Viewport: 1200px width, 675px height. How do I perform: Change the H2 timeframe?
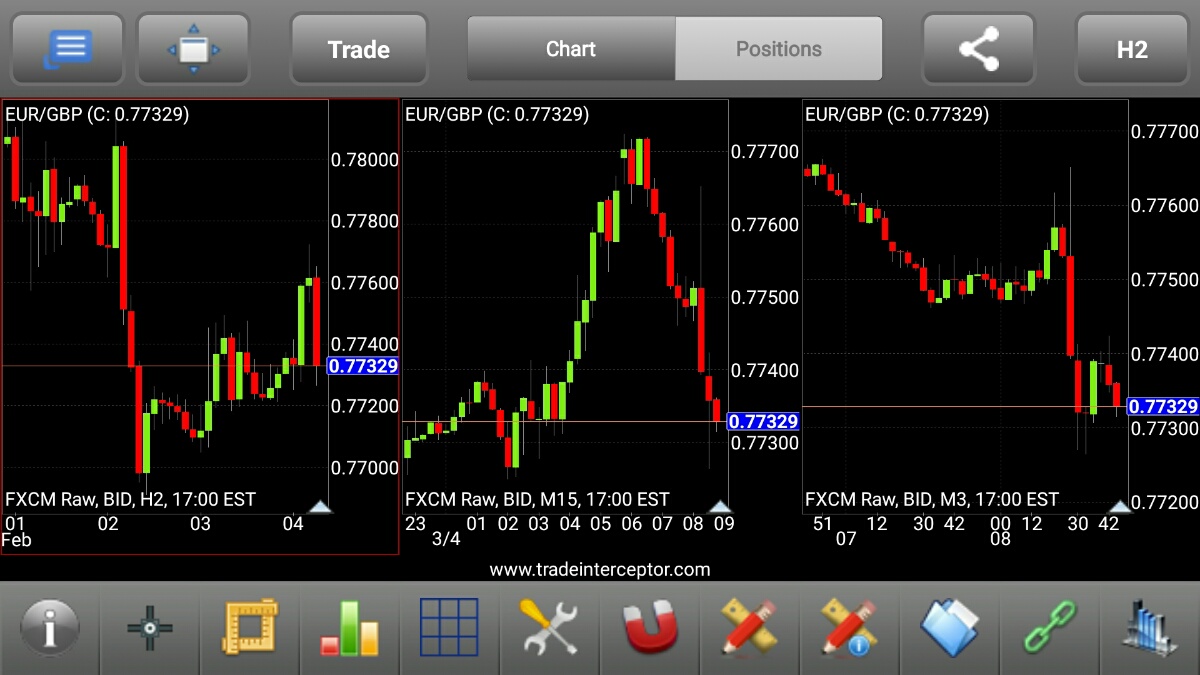point(1131,49)
